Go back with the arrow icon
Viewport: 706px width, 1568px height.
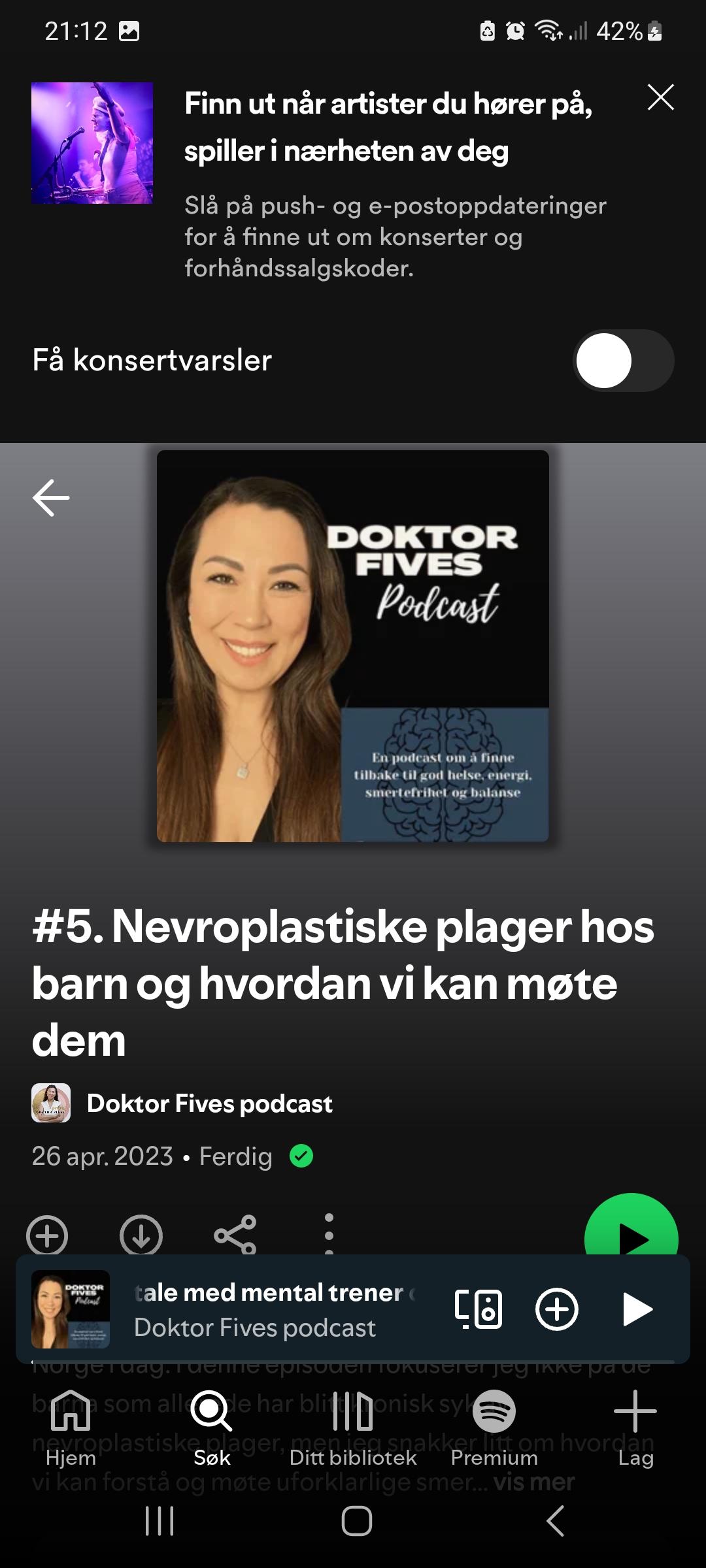pos(51,498)
